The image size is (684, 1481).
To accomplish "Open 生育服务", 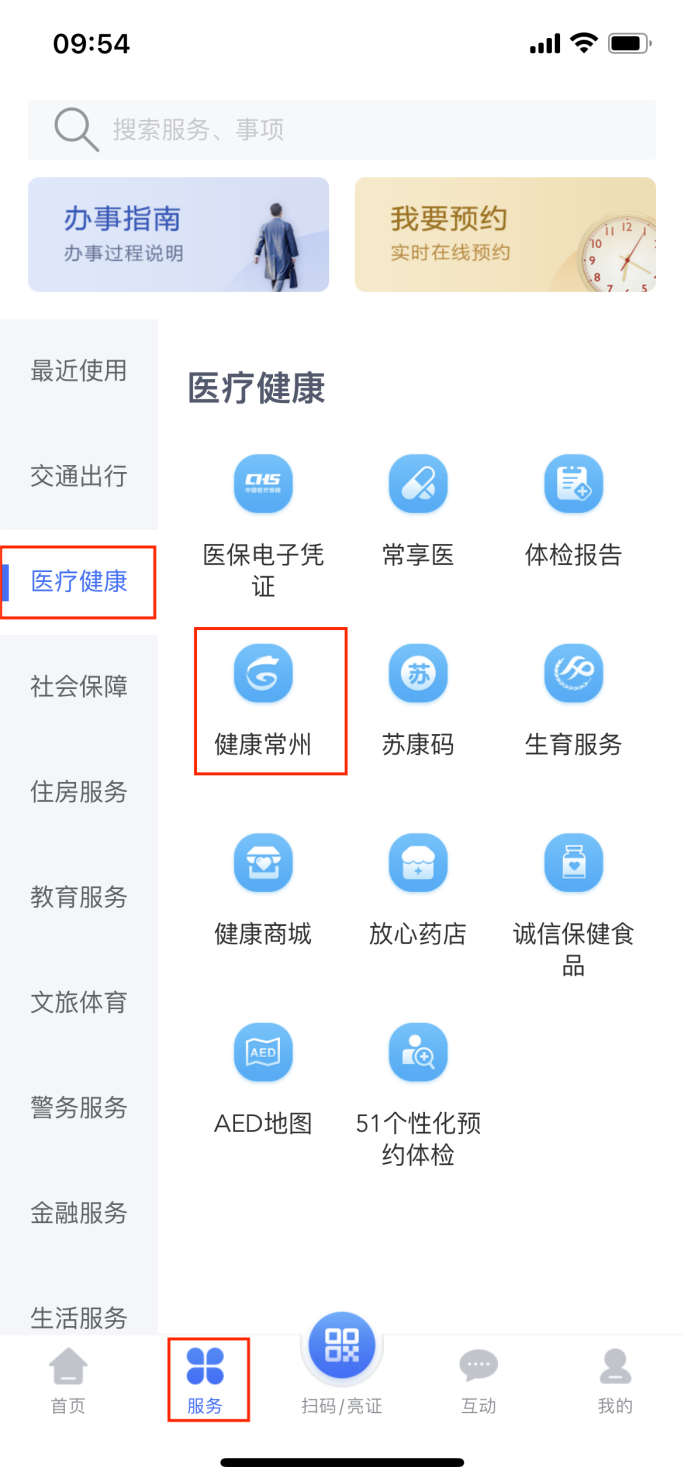I will pyautogui.click(x=573, y=700).
